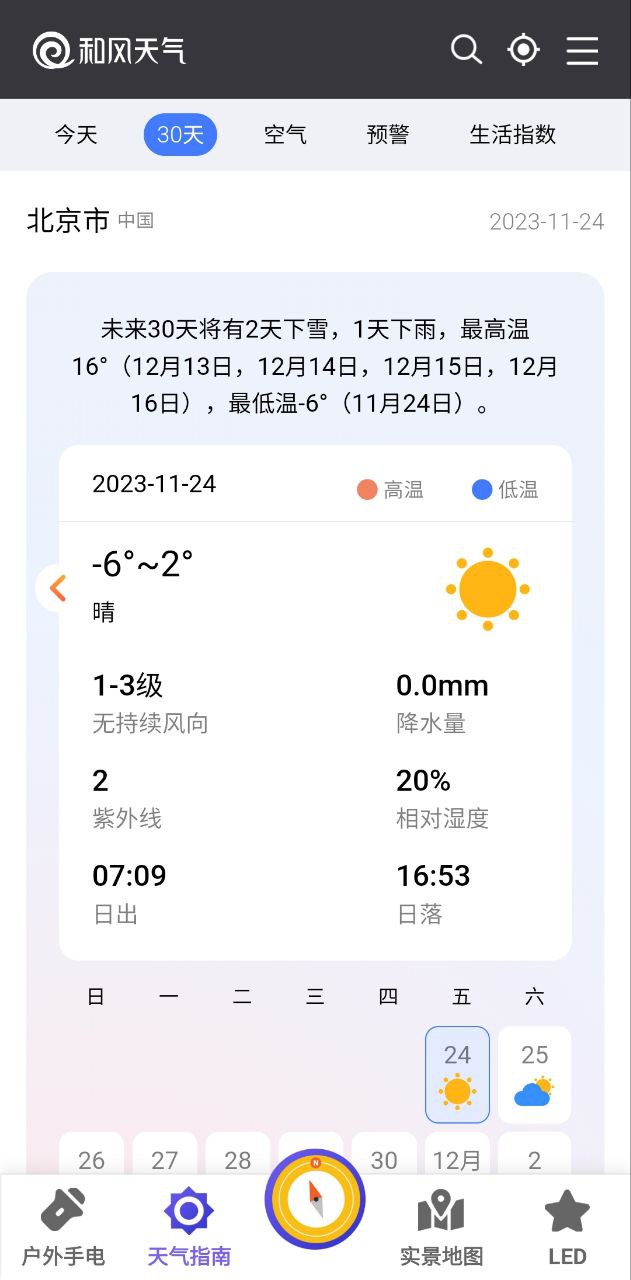
Task: Open the hamburger menu
Action: [x=582, y=50]
